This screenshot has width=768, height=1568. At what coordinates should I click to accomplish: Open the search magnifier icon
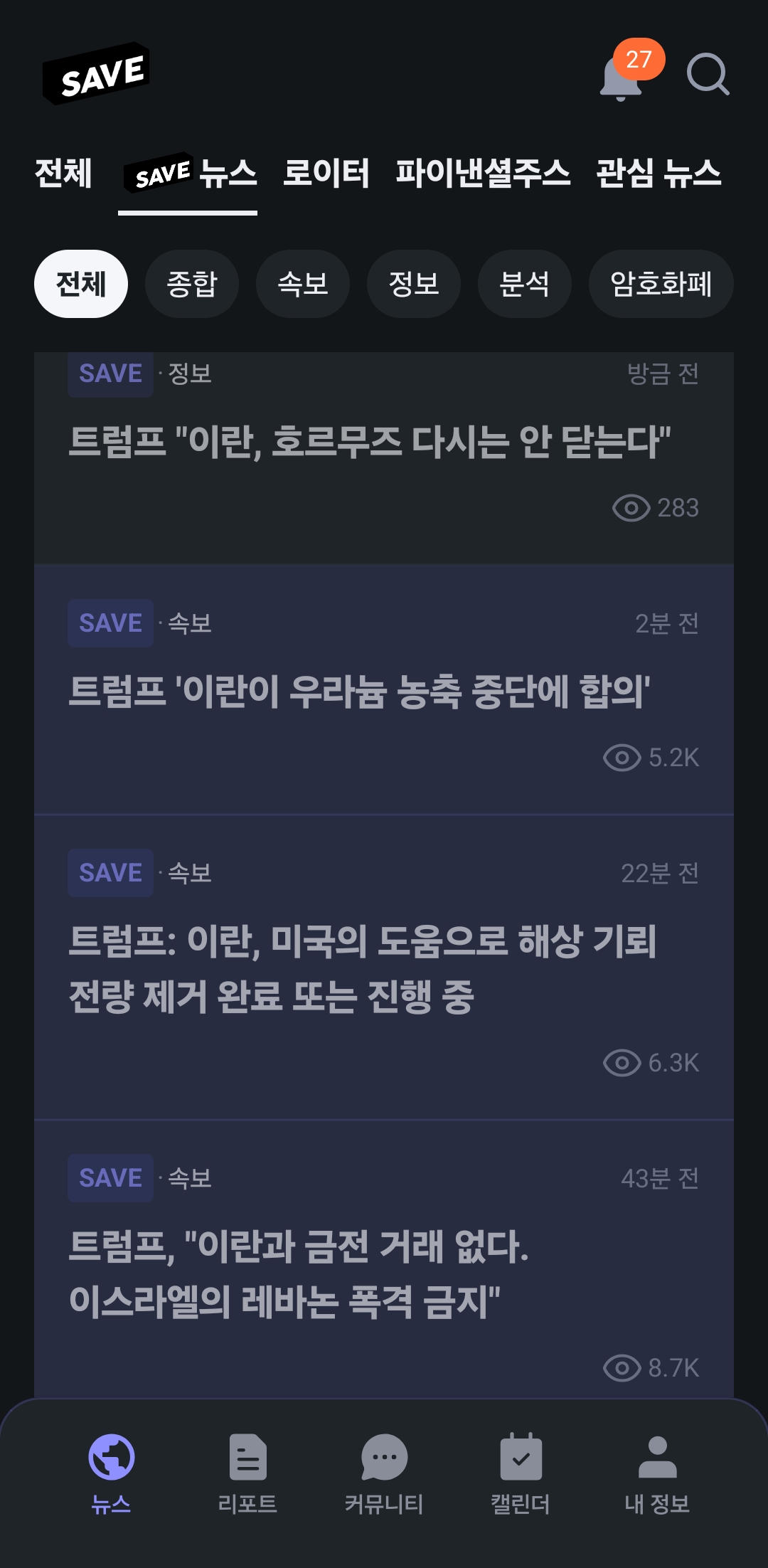[x=708, y=74]
